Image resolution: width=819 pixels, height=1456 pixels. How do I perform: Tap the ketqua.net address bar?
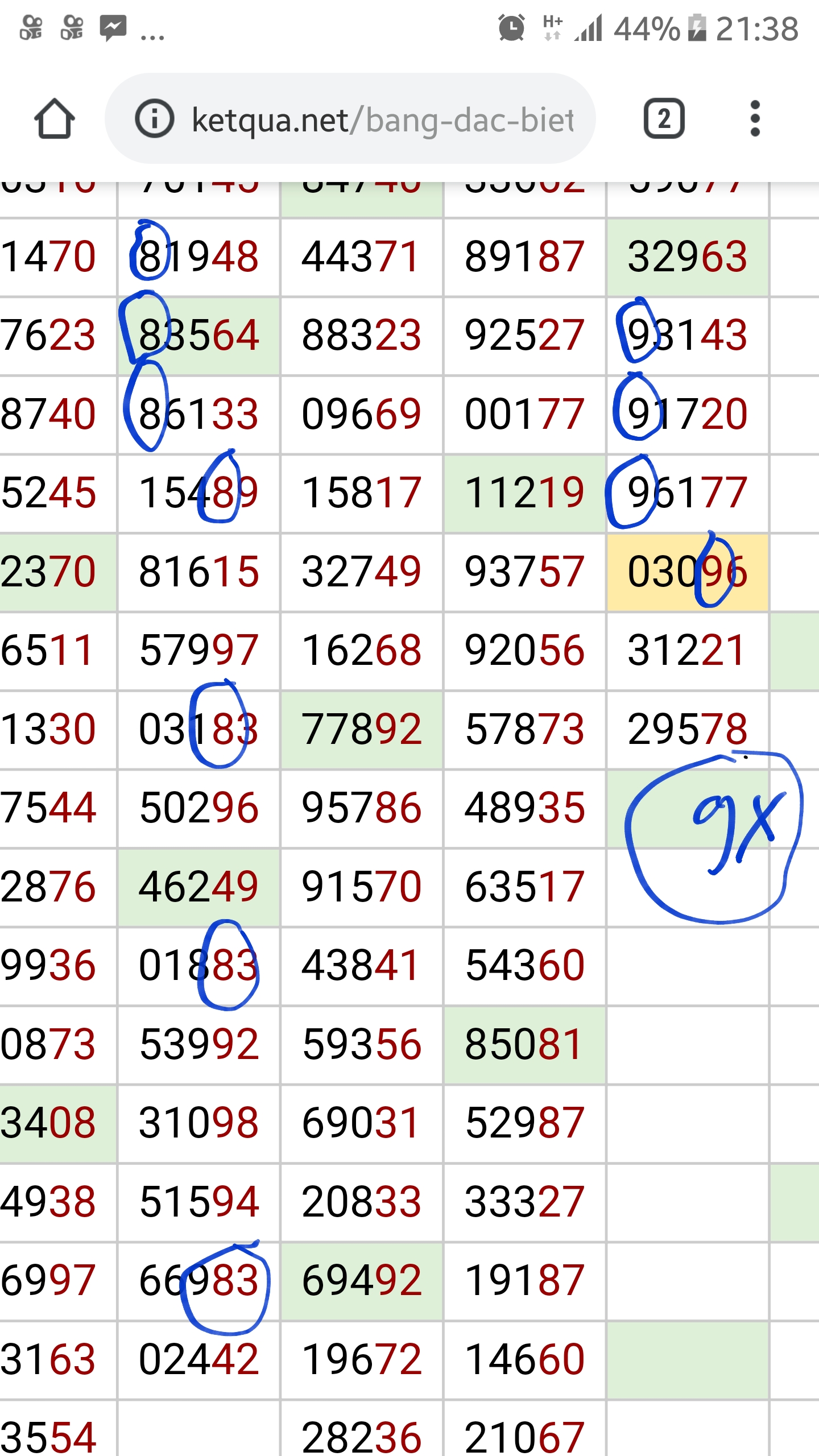381,119
